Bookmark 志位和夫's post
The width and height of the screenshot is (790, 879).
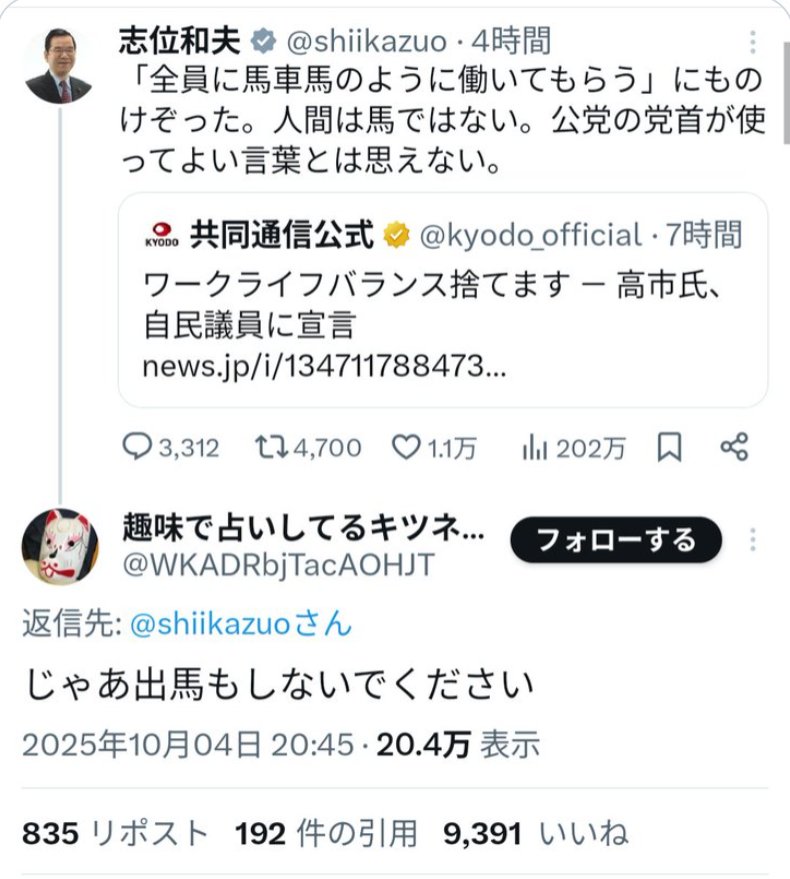[670, 448]
